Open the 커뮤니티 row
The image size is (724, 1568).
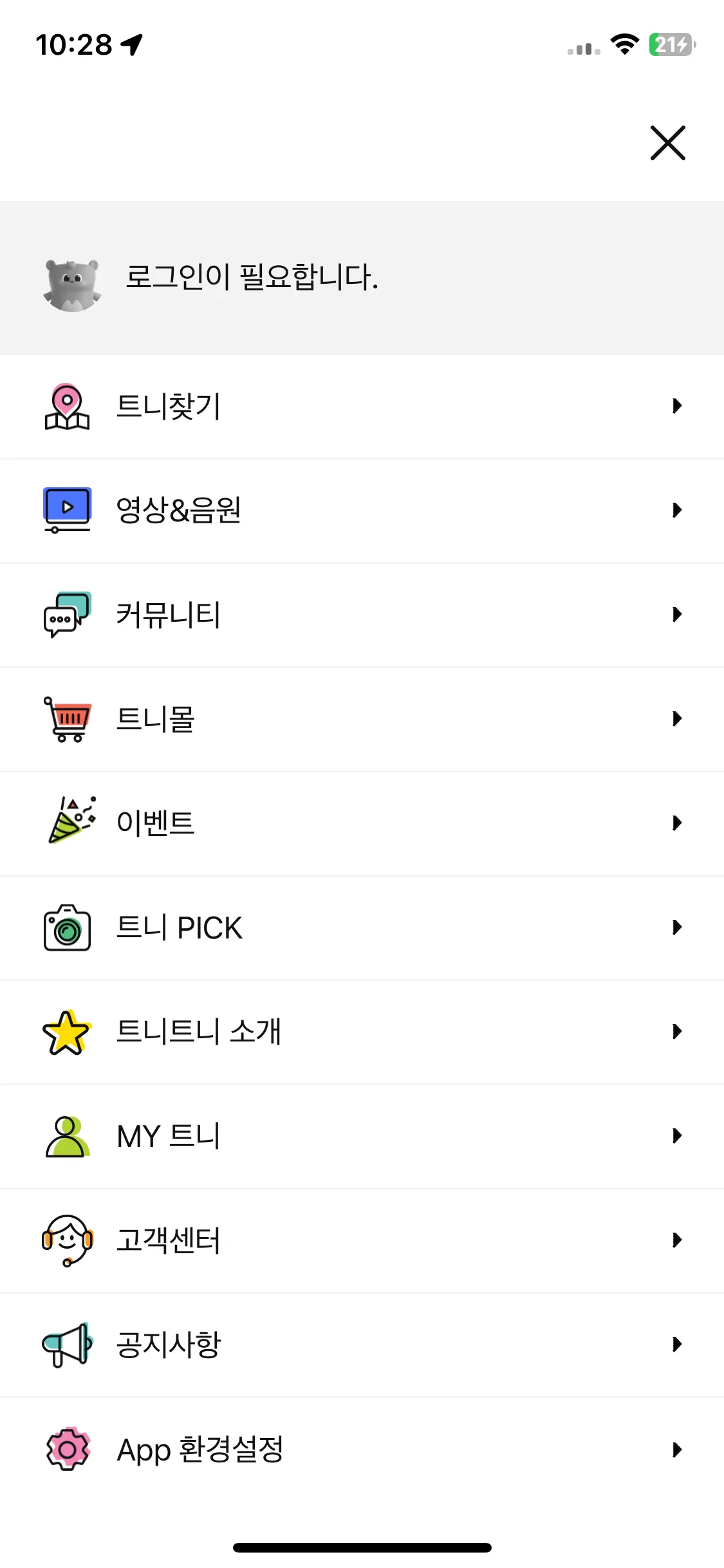[x=362, y=615]
